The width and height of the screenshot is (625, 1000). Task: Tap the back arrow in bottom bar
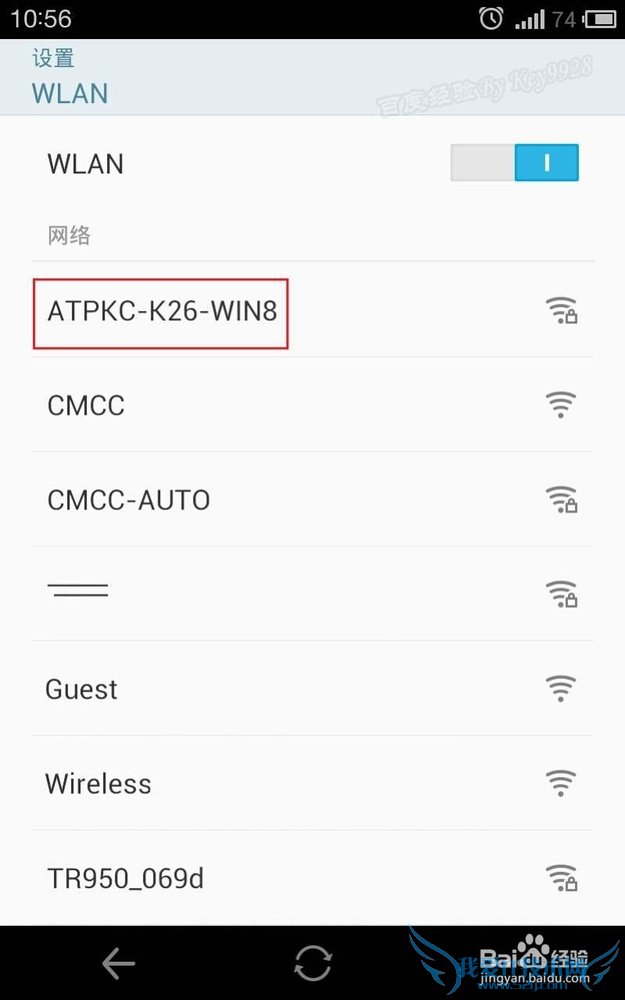[119, 964]
